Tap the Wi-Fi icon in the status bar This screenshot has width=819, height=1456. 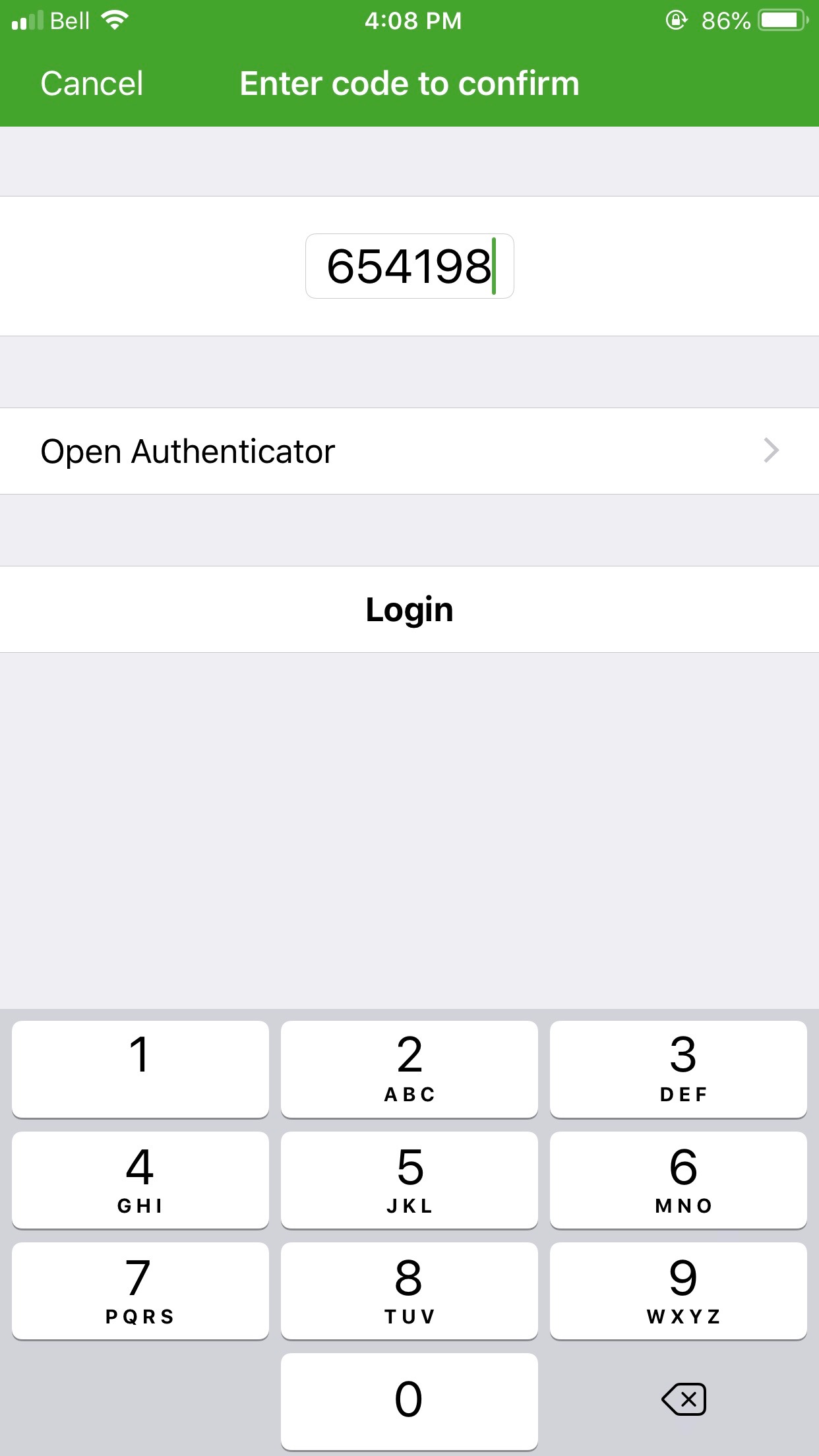113,19
